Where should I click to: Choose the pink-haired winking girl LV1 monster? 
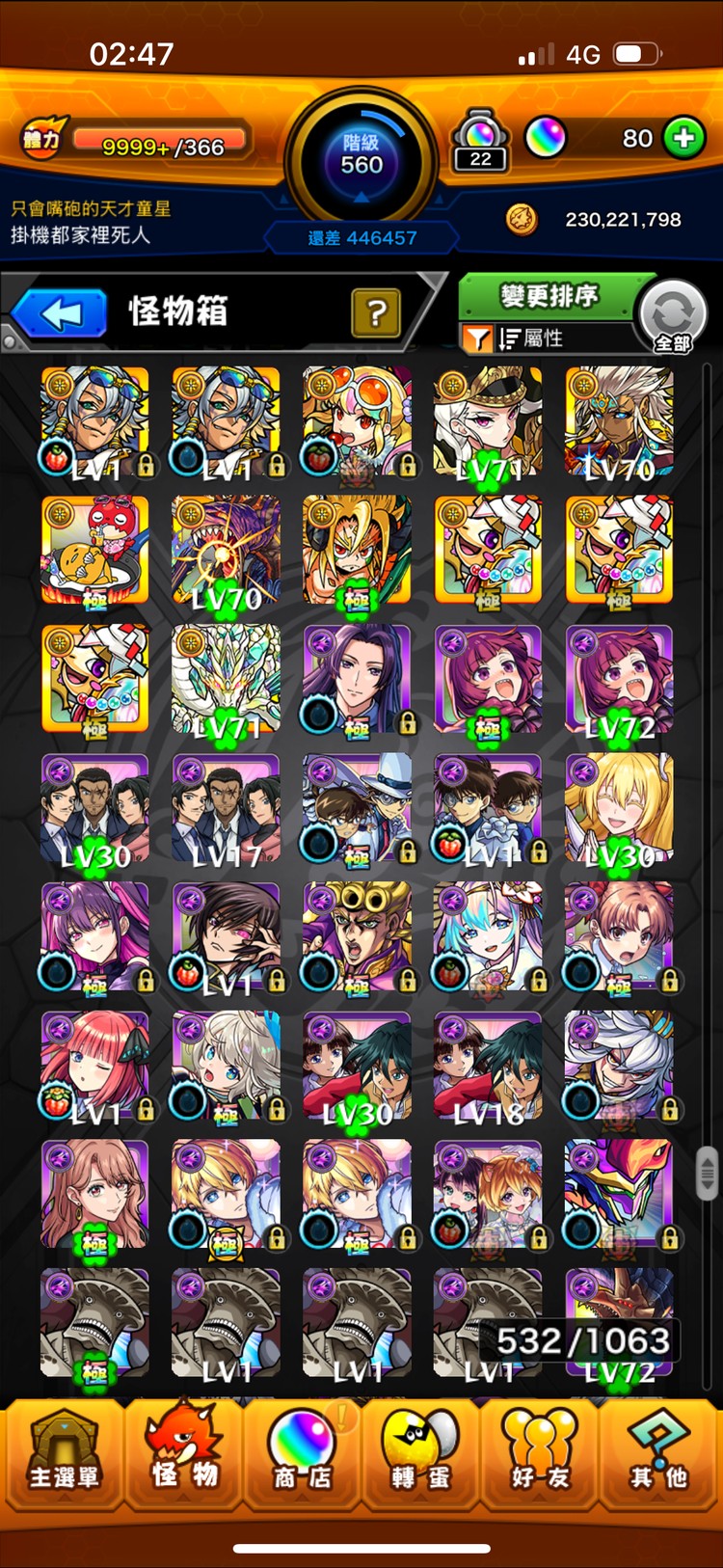pos(94,1066)
